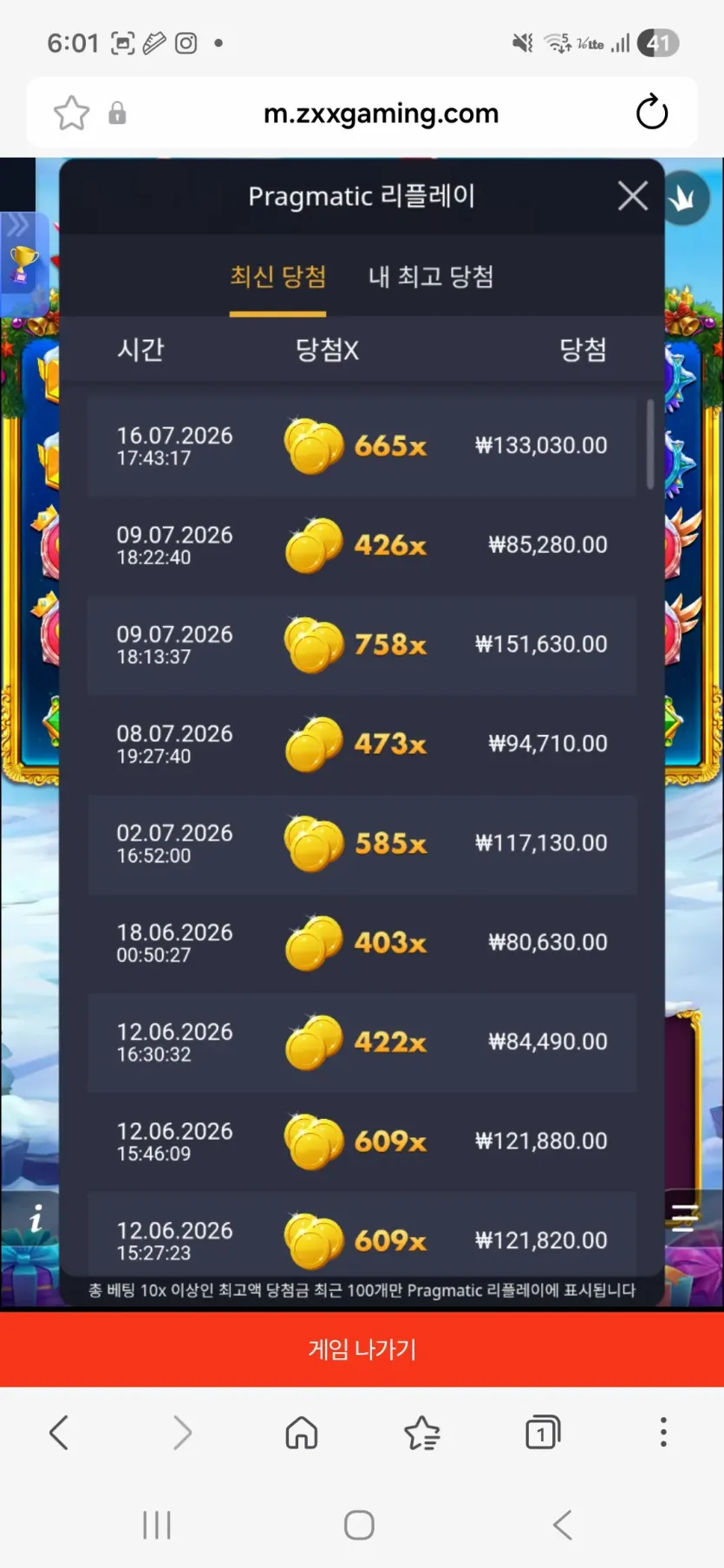Image resolution: width=724 pixels, height=1568 pixels.
Task: Go to the browser home page
Action: (302, 1432)
